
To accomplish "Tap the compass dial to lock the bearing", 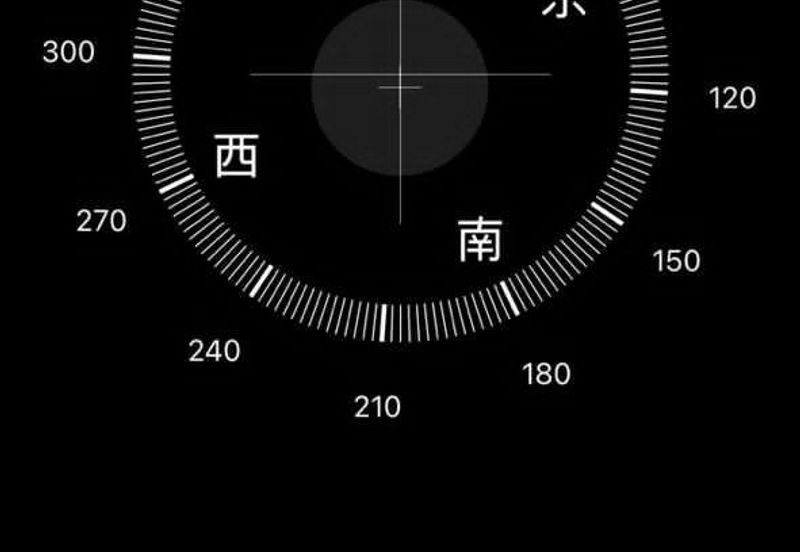I will coord(400,88).
